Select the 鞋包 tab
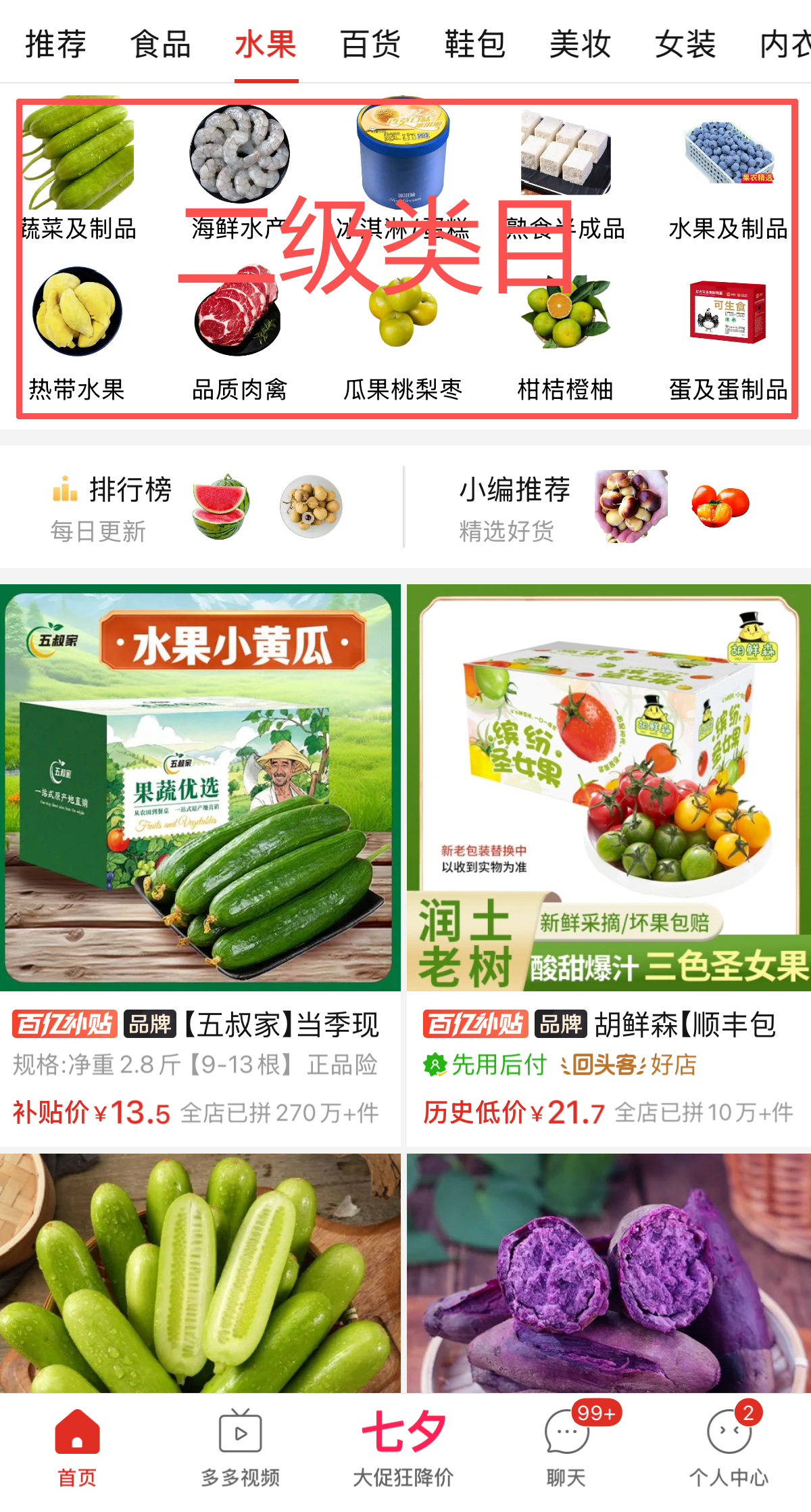811x1512 pixels. (475, 45)
